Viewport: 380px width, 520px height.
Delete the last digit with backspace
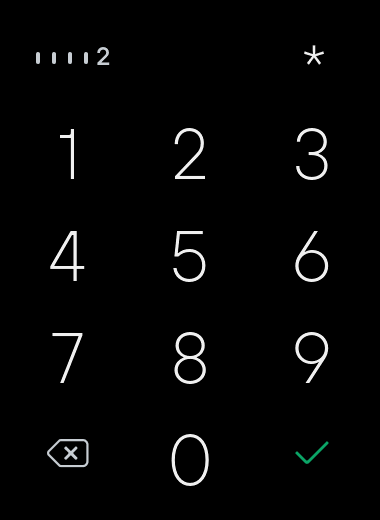(68, 453)
